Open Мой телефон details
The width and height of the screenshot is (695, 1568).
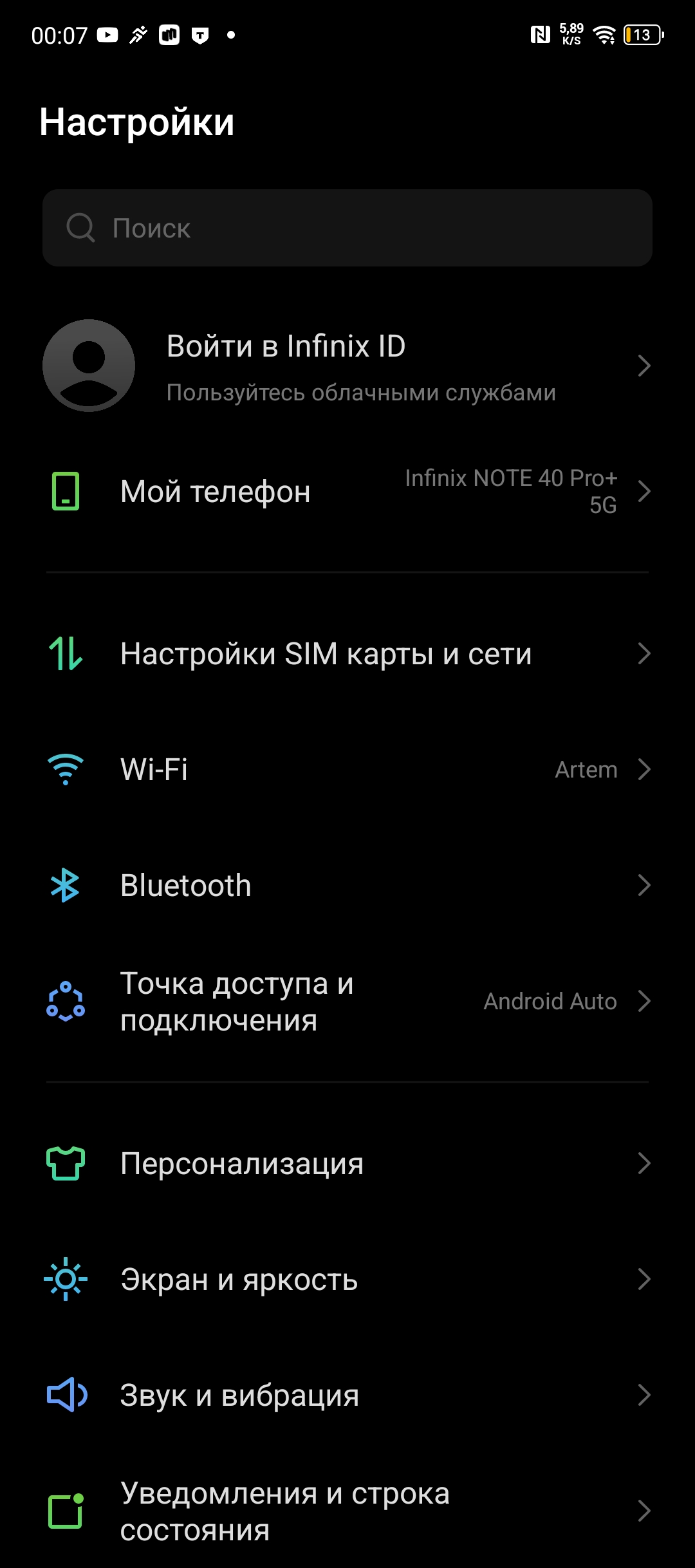tap(347, 492)
